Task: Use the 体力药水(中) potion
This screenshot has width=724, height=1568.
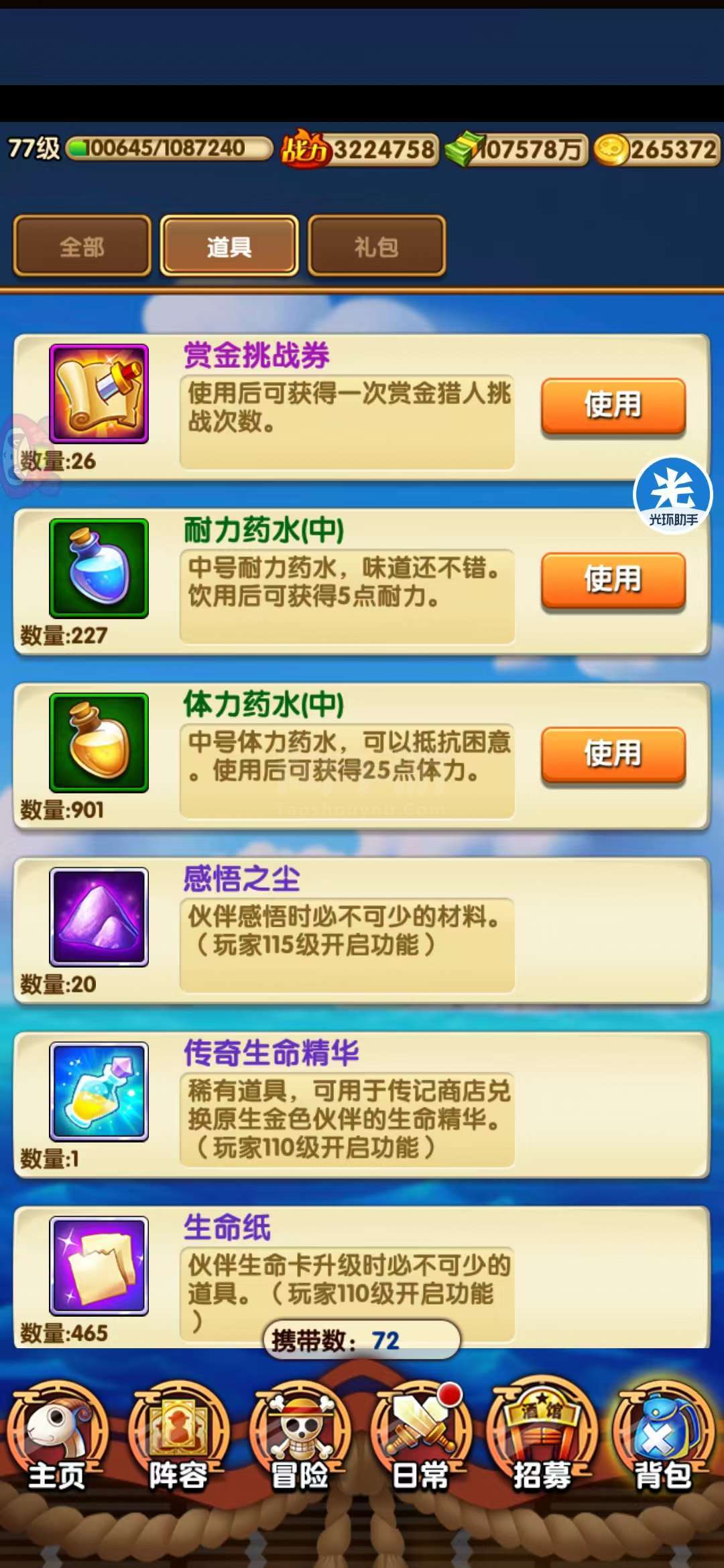Action: click(613, 755)
